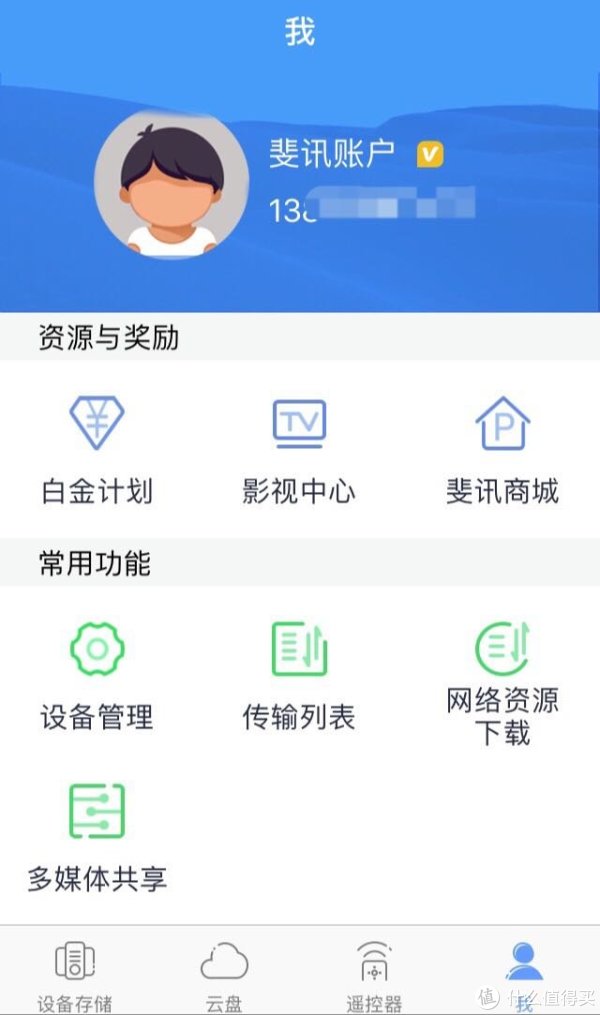Go to 影视中心

299,448
